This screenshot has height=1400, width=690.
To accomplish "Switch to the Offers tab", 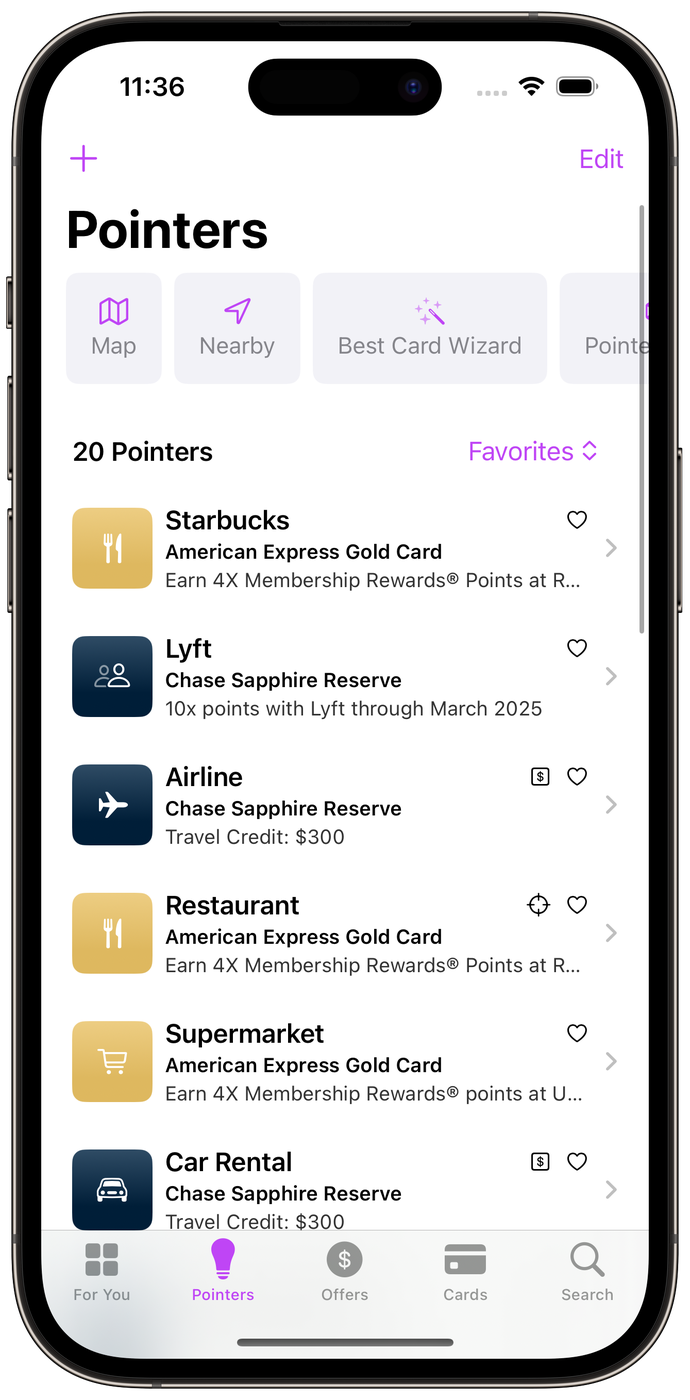I will [345, 1272].
